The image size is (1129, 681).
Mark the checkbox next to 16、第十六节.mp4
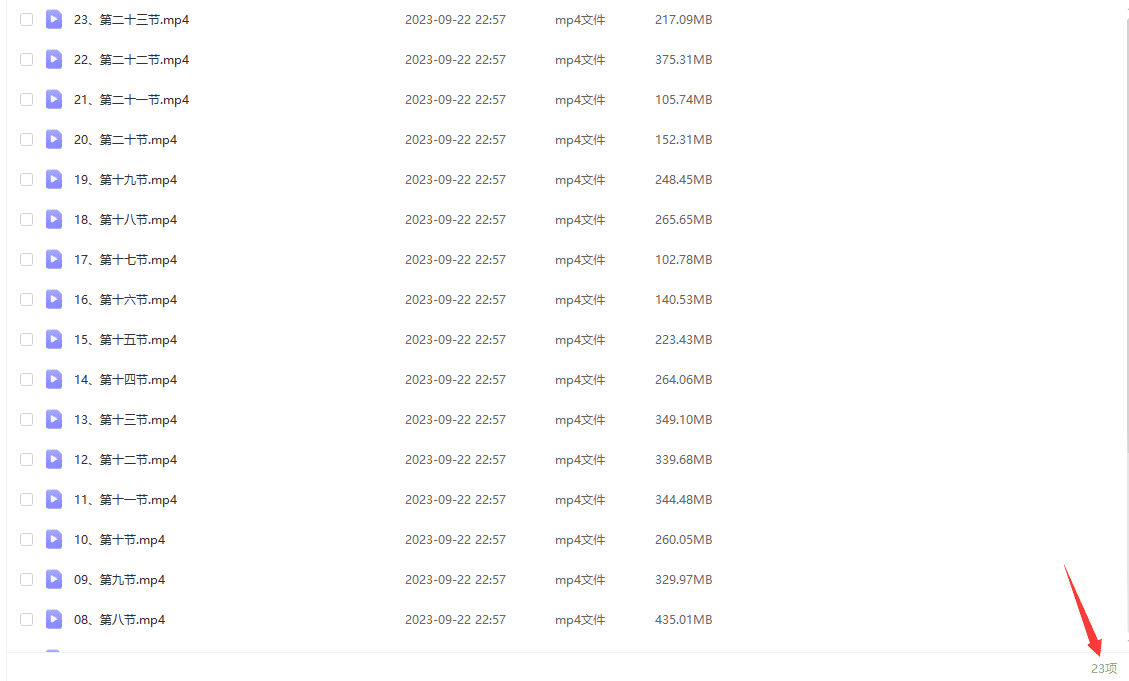click(x=27, y=300)
